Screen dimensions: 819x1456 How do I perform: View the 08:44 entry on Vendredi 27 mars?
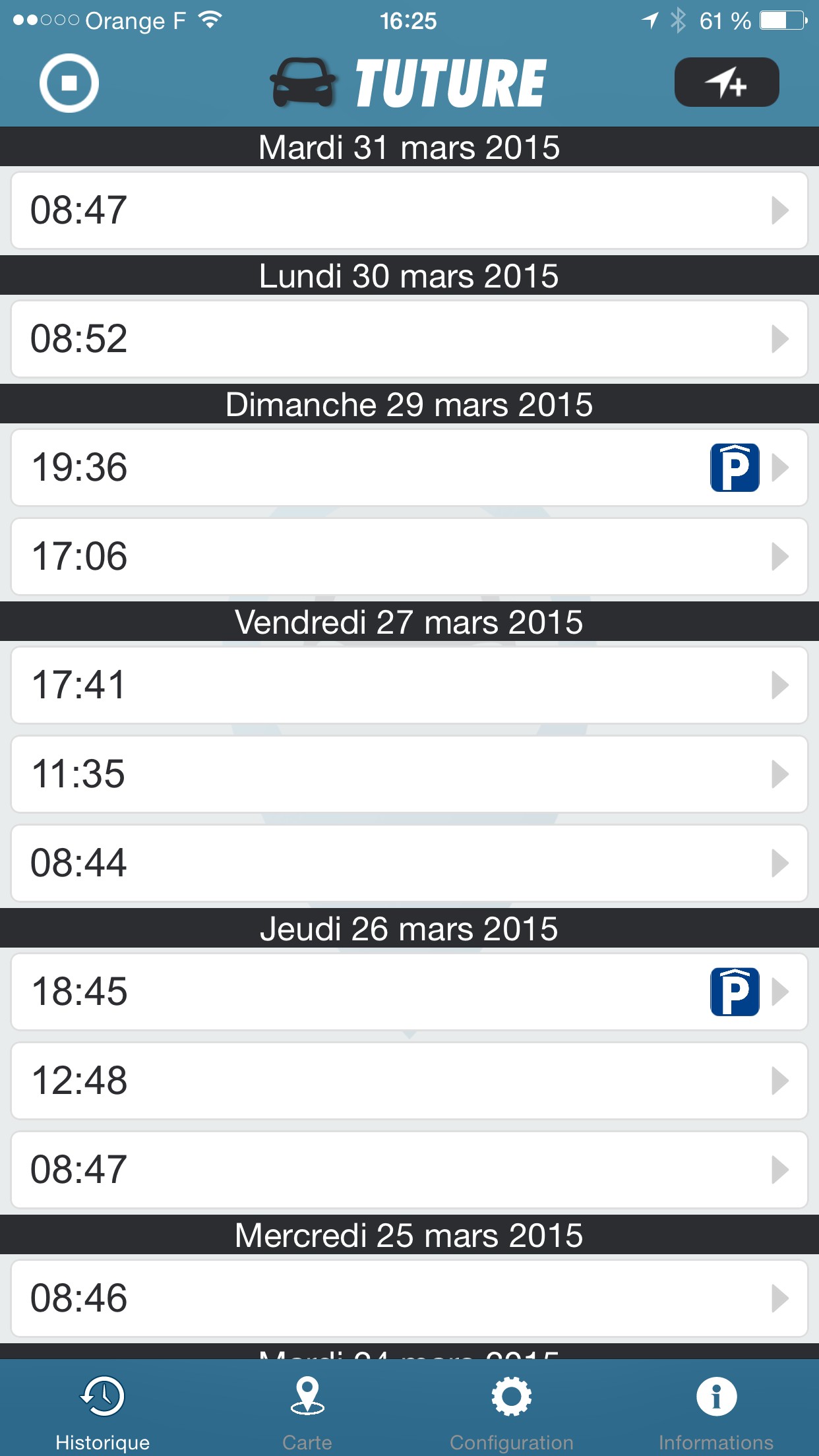(x=409, y=863)
